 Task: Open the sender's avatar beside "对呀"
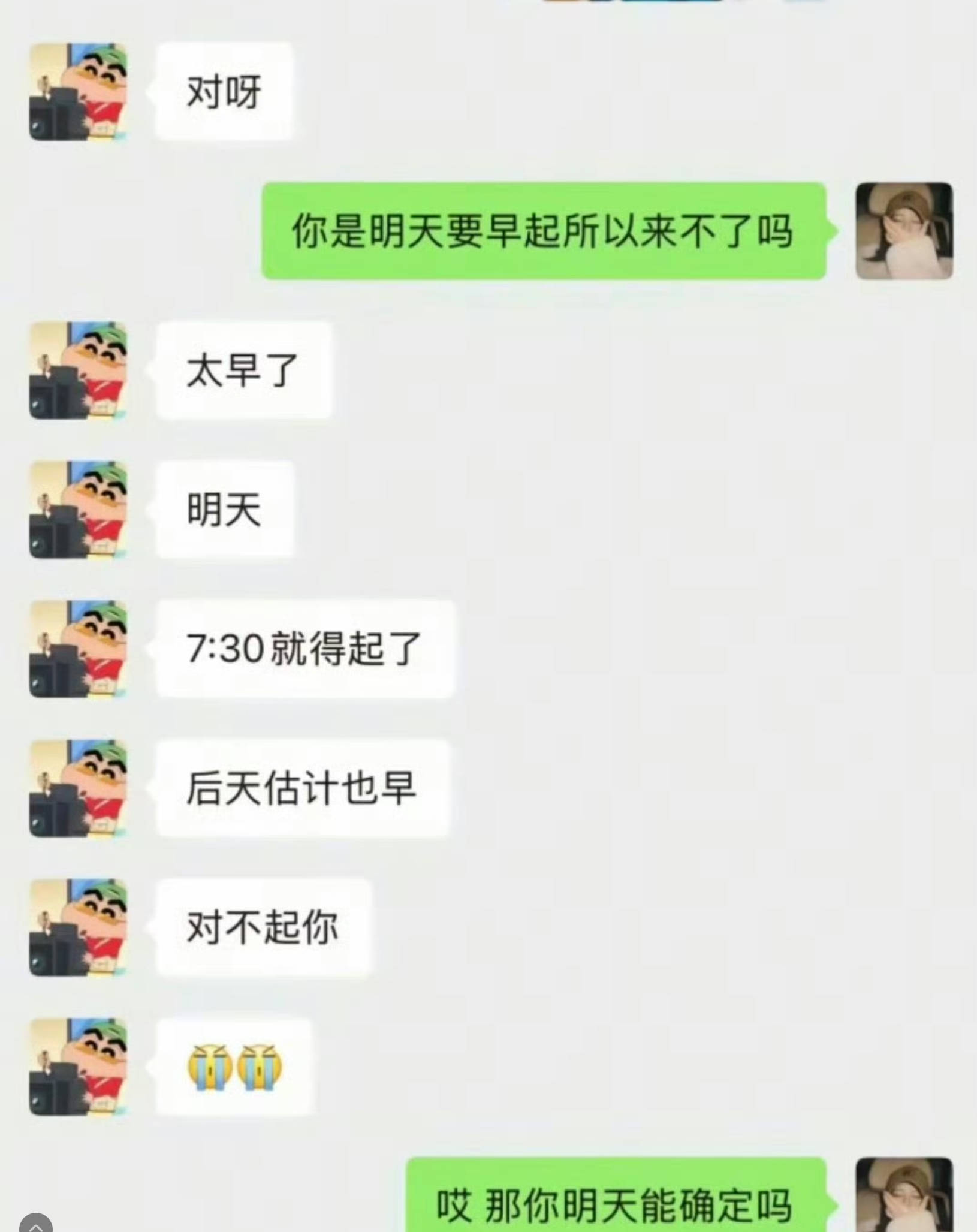coord(79,92)
